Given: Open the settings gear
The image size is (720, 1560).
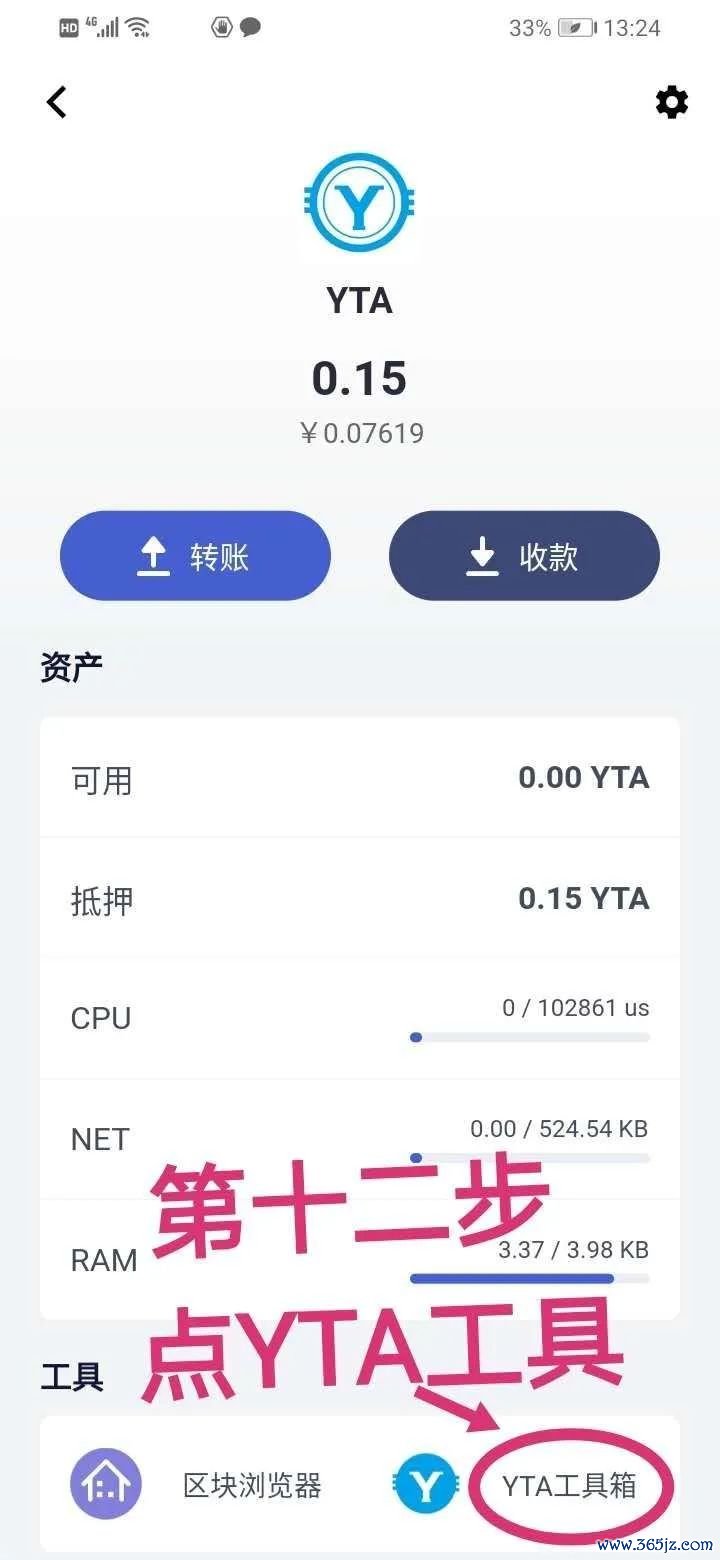Looking at the screenshot, I should (672, 101).
